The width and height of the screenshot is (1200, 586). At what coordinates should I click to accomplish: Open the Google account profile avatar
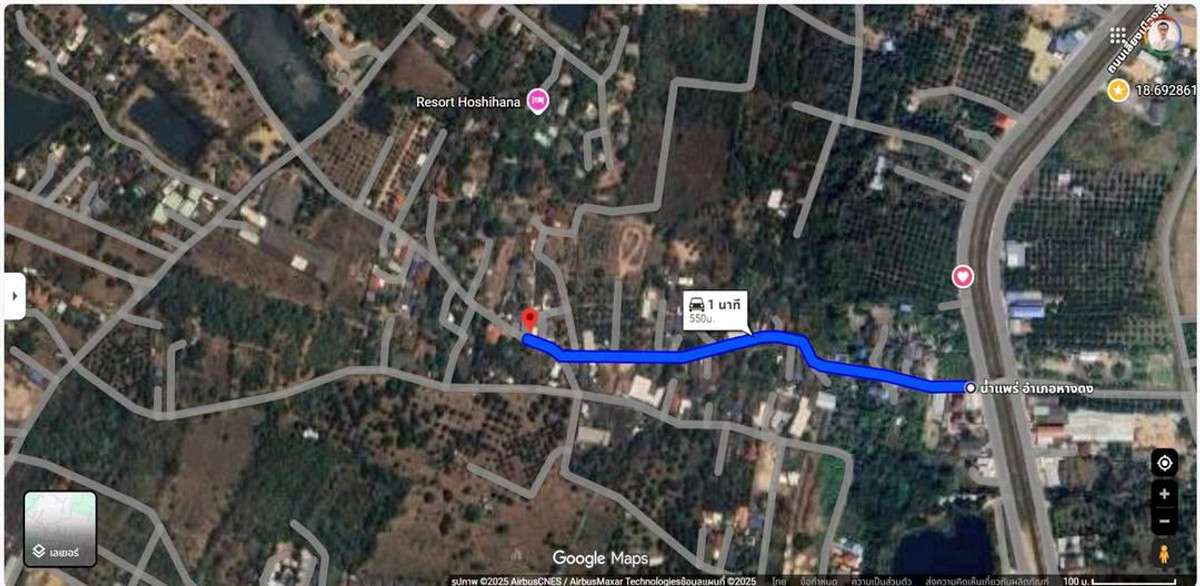pos(1163,36)
